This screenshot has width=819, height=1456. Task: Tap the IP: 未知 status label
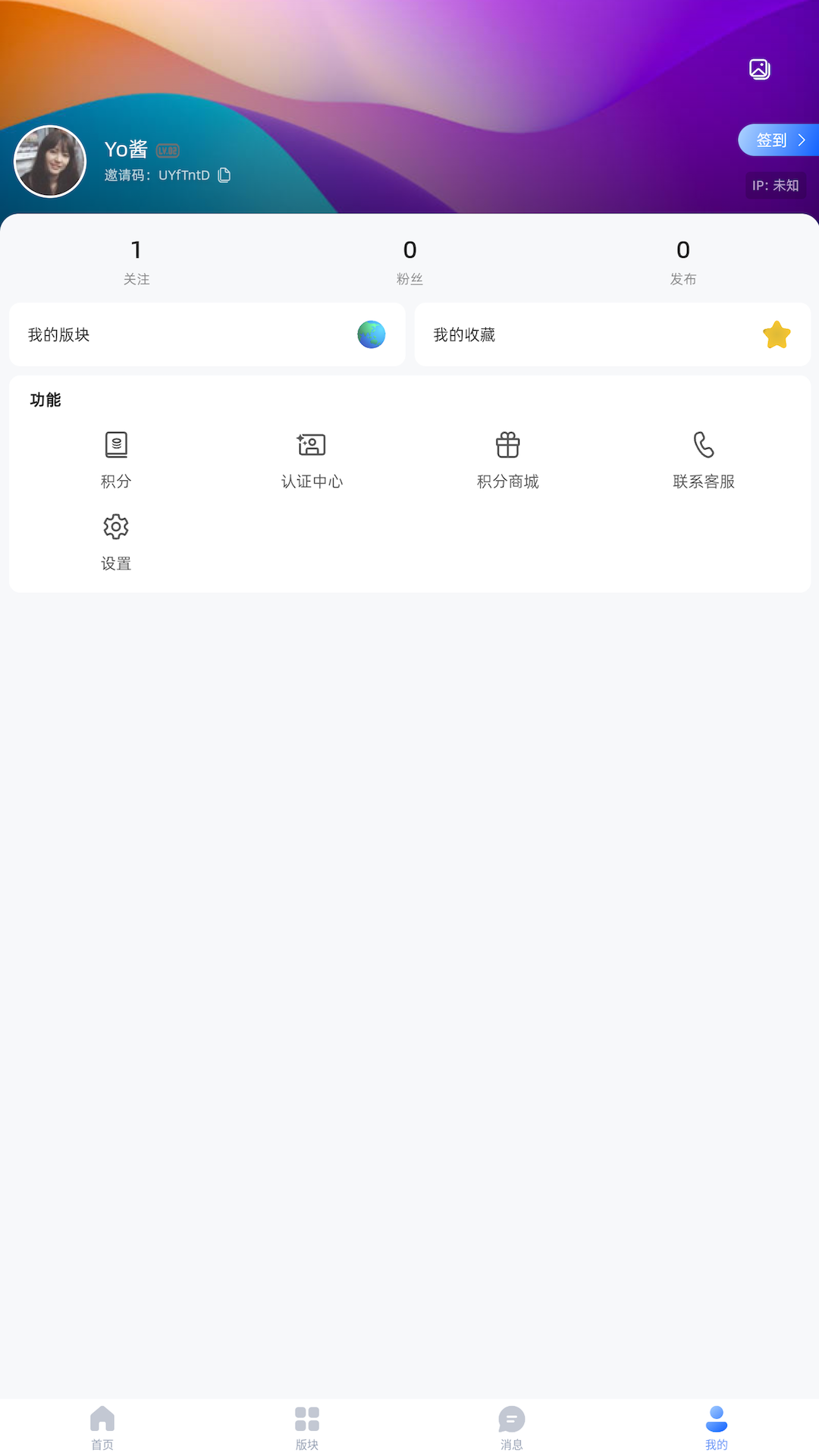[775, 185]
